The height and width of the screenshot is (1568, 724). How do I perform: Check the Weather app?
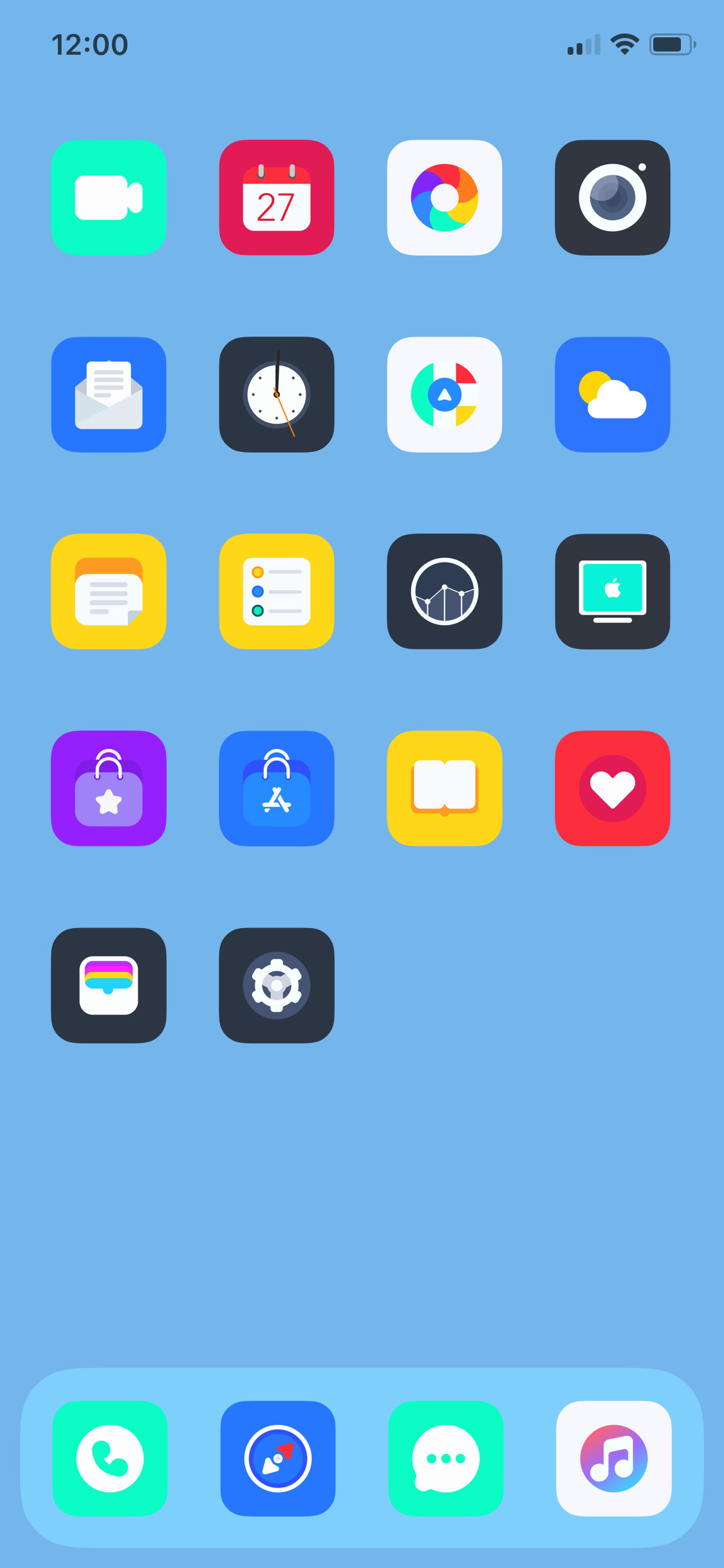pos(613,395)
